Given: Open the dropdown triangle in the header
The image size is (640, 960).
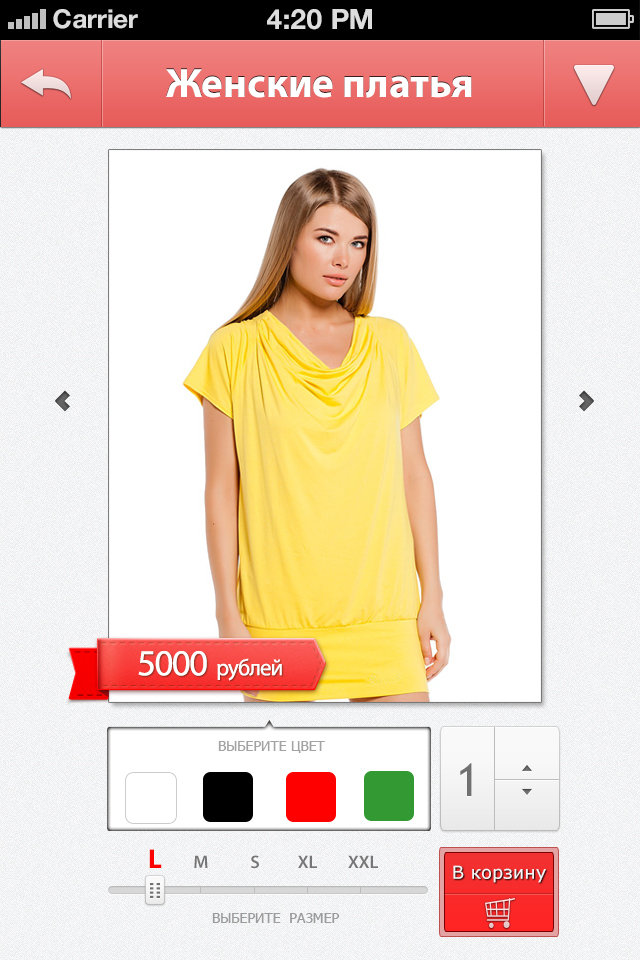Looking at the screenshot, I should click(x=593, y=85).
